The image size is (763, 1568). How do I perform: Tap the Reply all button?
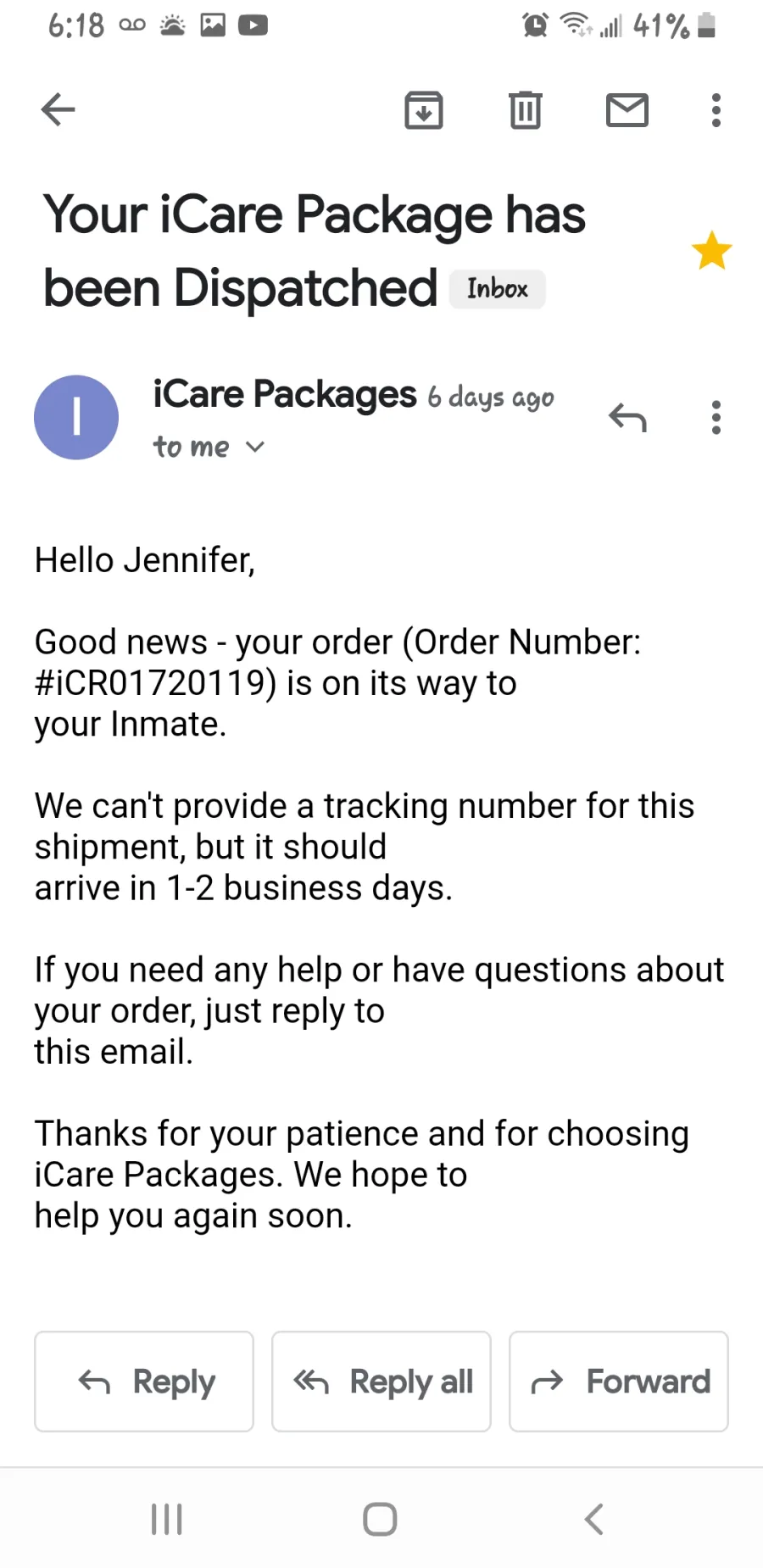click(x=381, y=1382)
